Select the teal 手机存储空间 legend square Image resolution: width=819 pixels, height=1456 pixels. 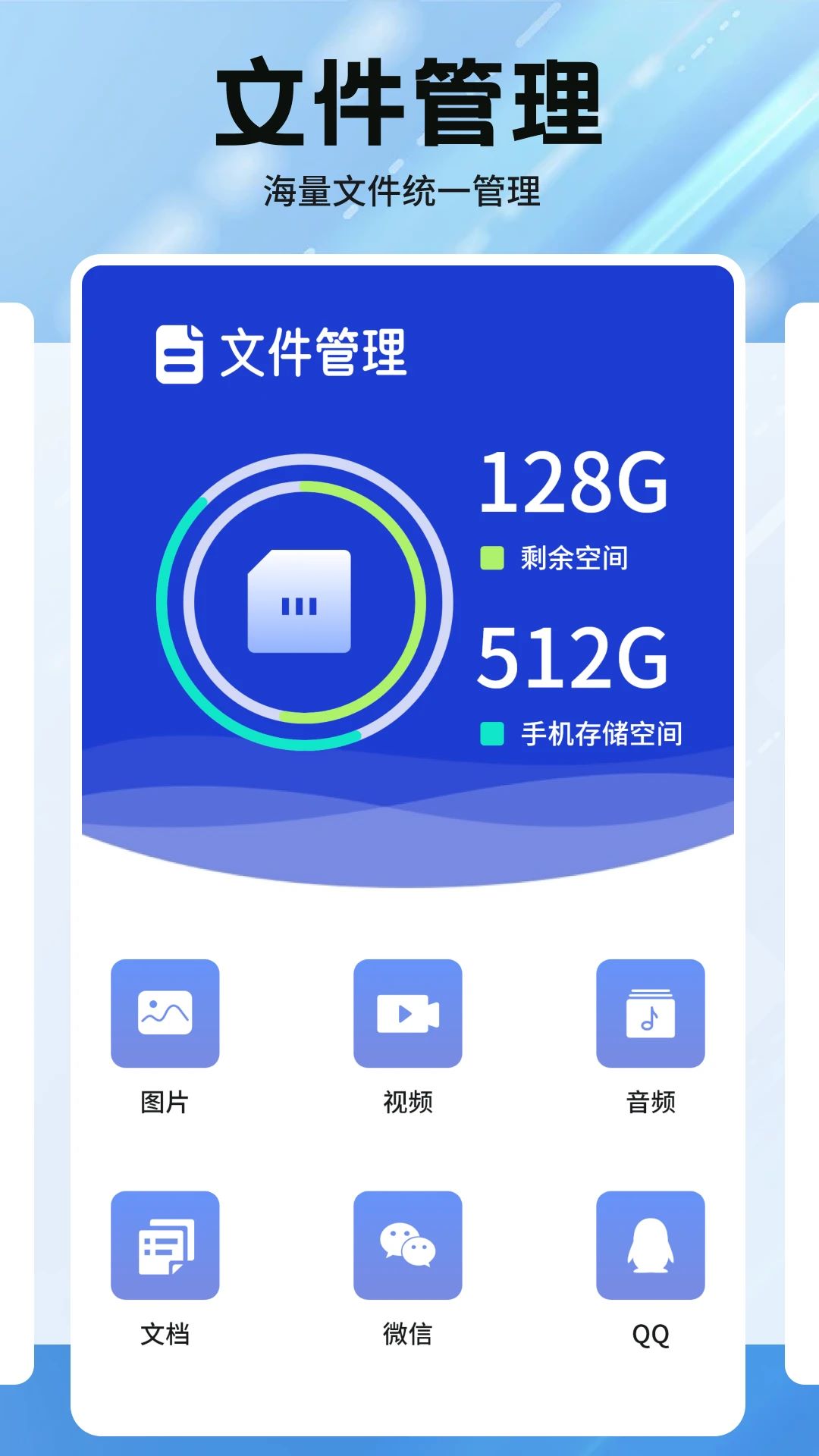(x=494, y=732)
